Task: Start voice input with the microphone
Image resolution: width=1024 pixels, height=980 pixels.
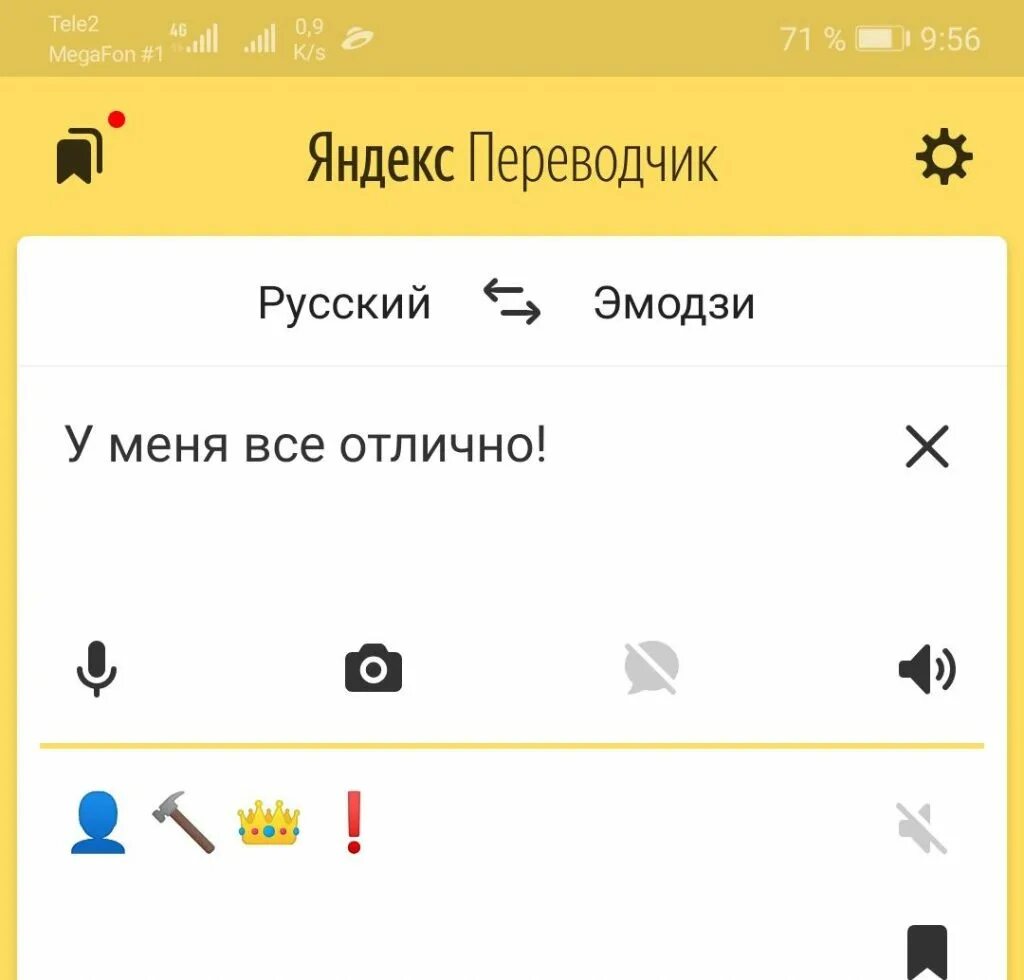Action: tap(97, 669)
